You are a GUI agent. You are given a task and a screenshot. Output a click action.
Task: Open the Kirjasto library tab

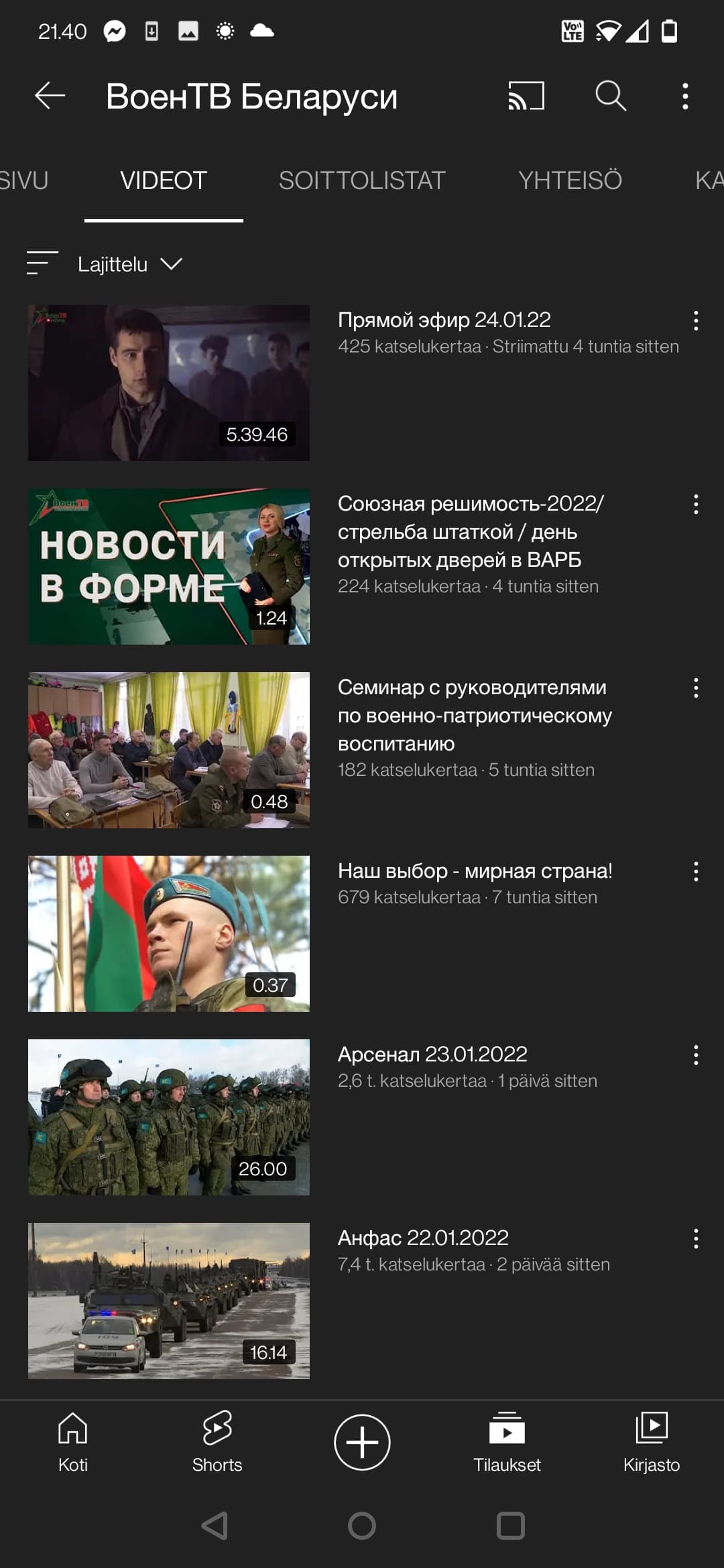[652, 1442]
